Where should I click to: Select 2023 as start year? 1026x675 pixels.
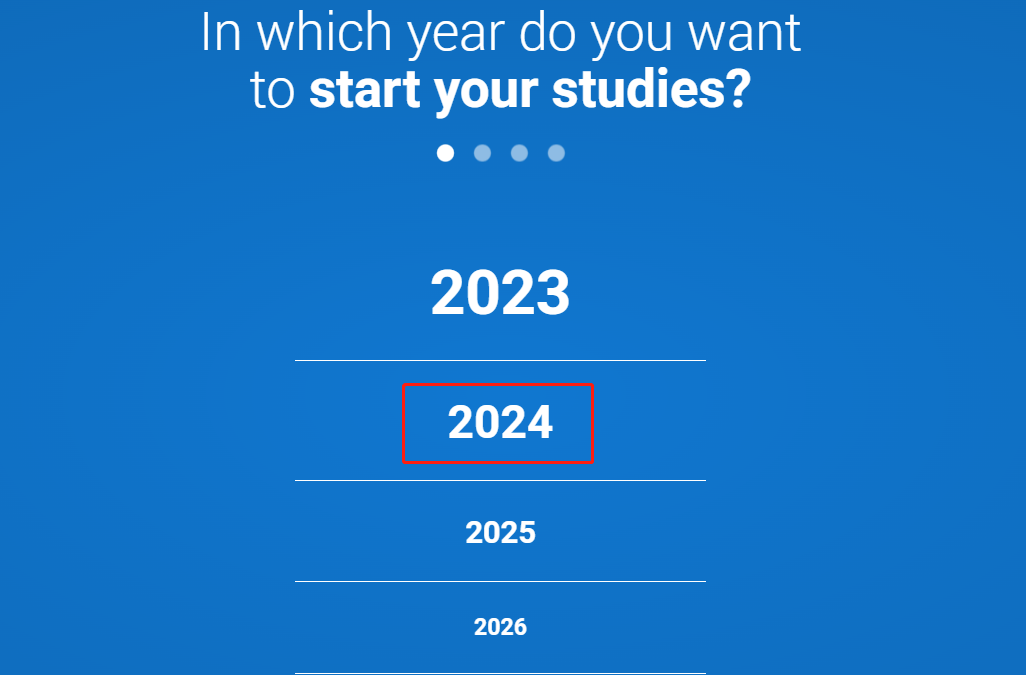click(500, 294)
